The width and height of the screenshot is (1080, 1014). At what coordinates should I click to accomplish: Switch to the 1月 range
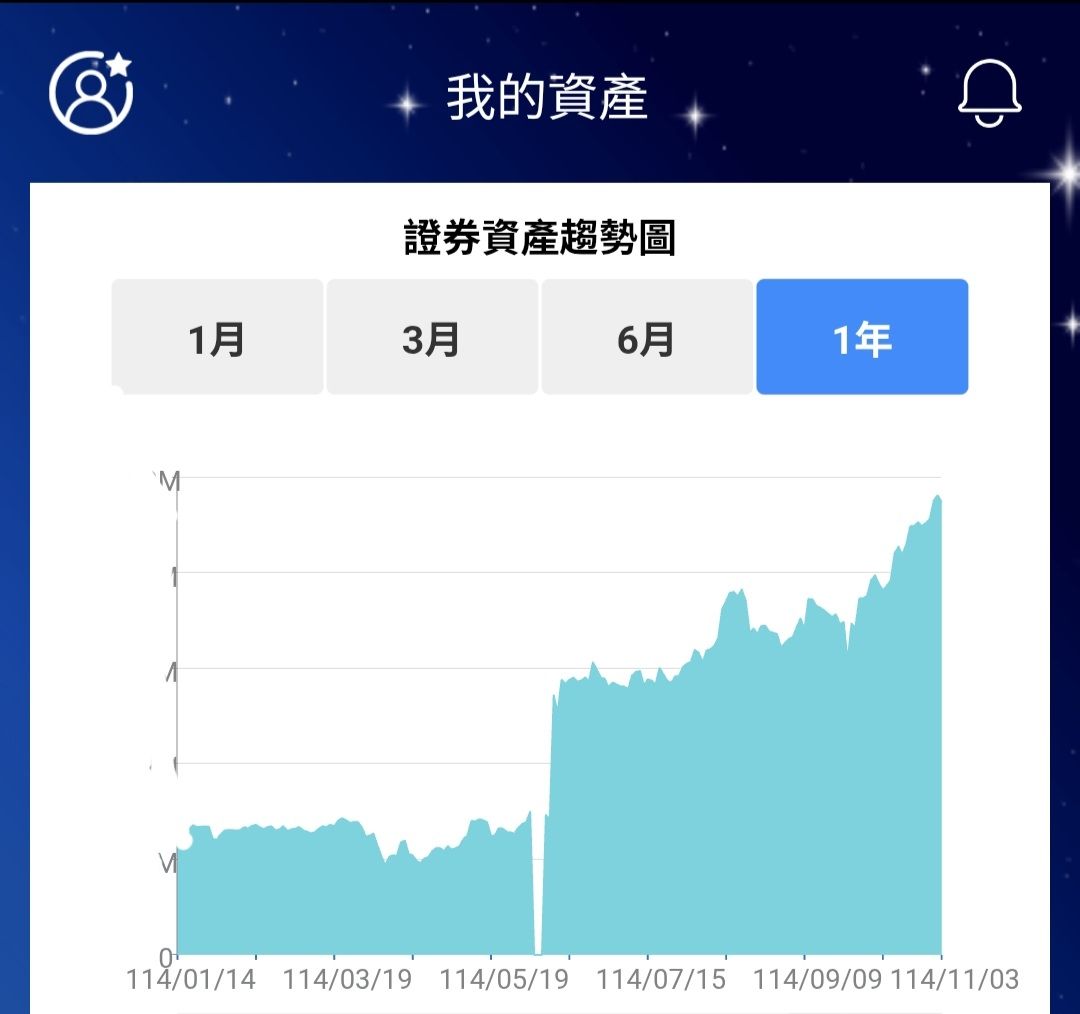(x=217, y=338)
